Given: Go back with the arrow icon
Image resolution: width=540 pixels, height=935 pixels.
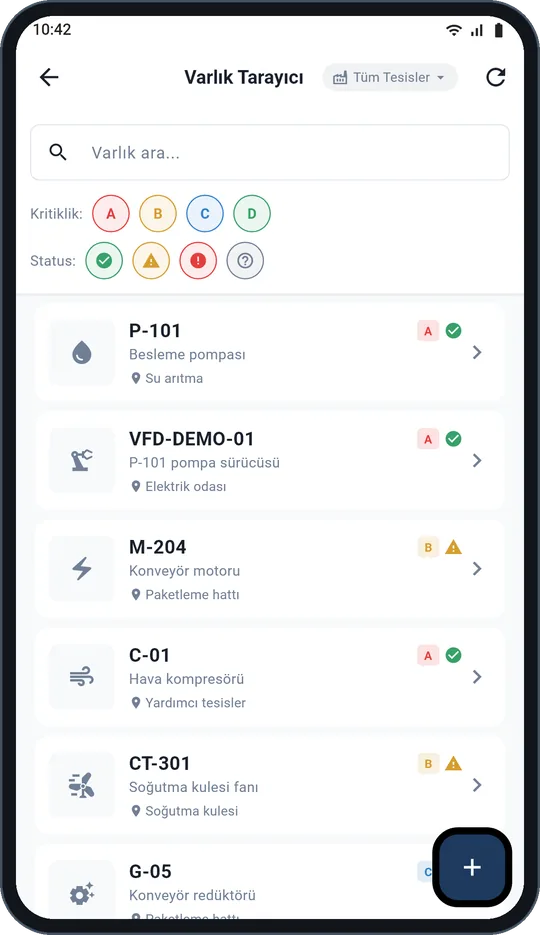Looking at the screenshot, I should [49, 77].
